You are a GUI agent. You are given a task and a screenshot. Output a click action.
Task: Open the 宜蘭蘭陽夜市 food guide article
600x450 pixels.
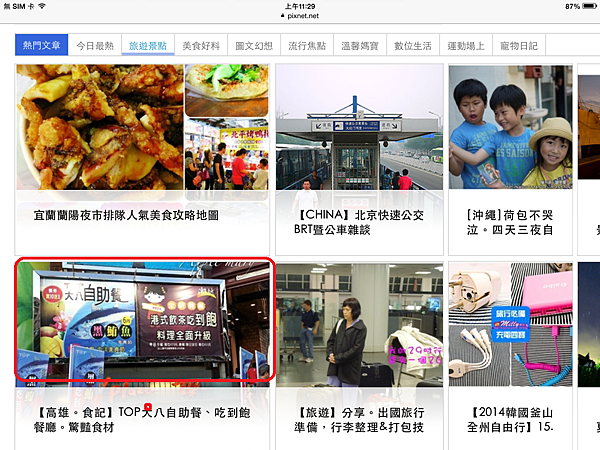[x=141, y=213]
